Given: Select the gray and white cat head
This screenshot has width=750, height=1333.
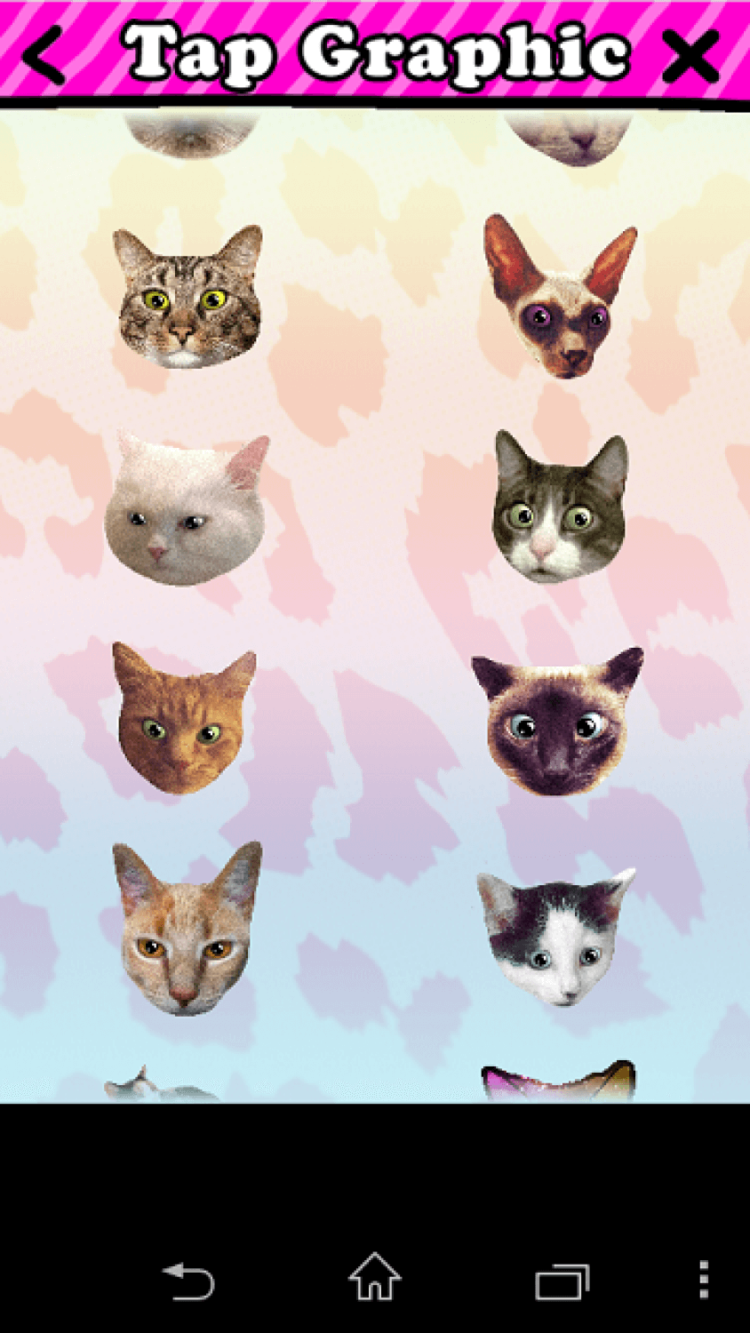Looking at the screenshot, I should tap(560, 510).
